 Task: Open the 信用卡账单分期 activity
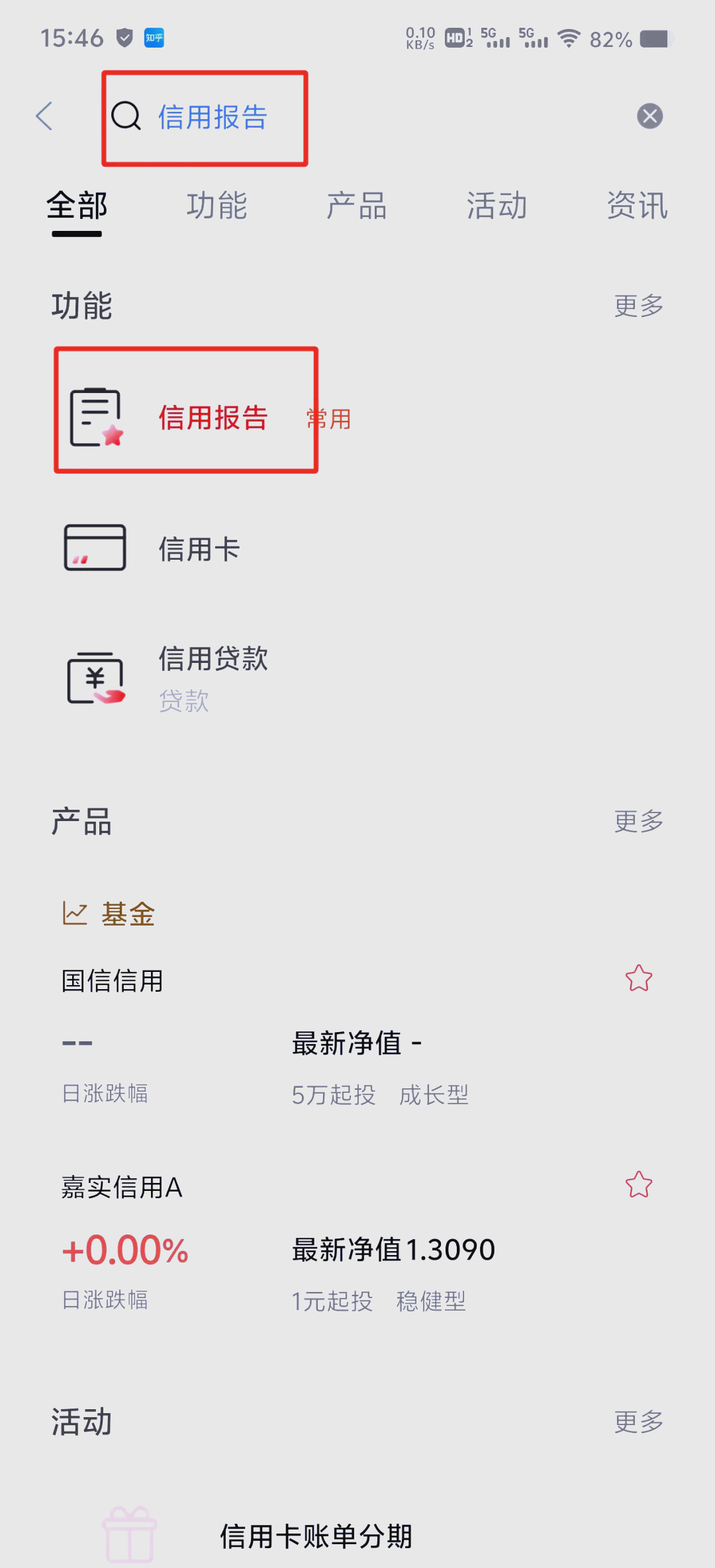[316, 1536]
